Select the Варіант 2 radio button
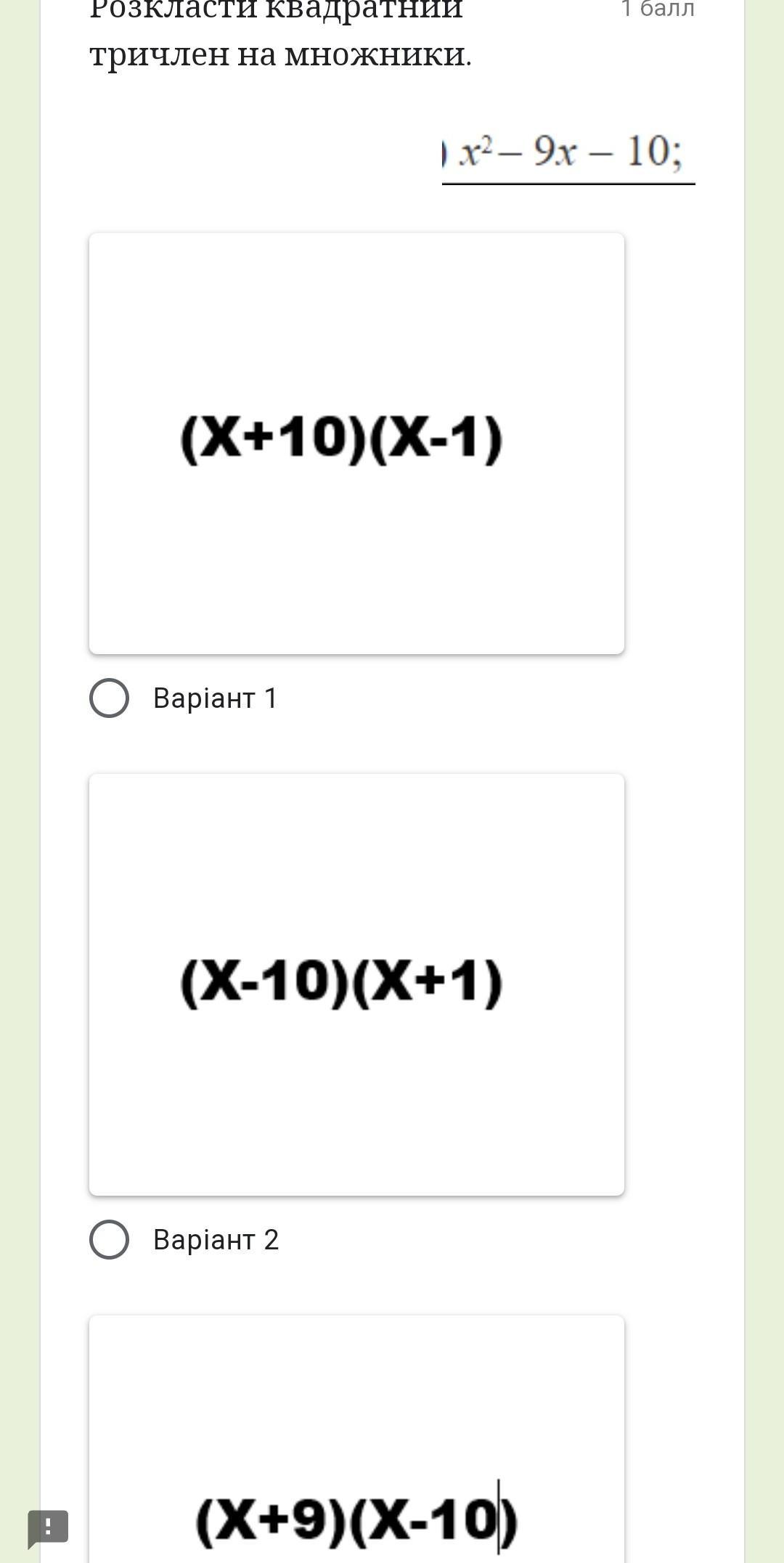 click(109, 1239)
